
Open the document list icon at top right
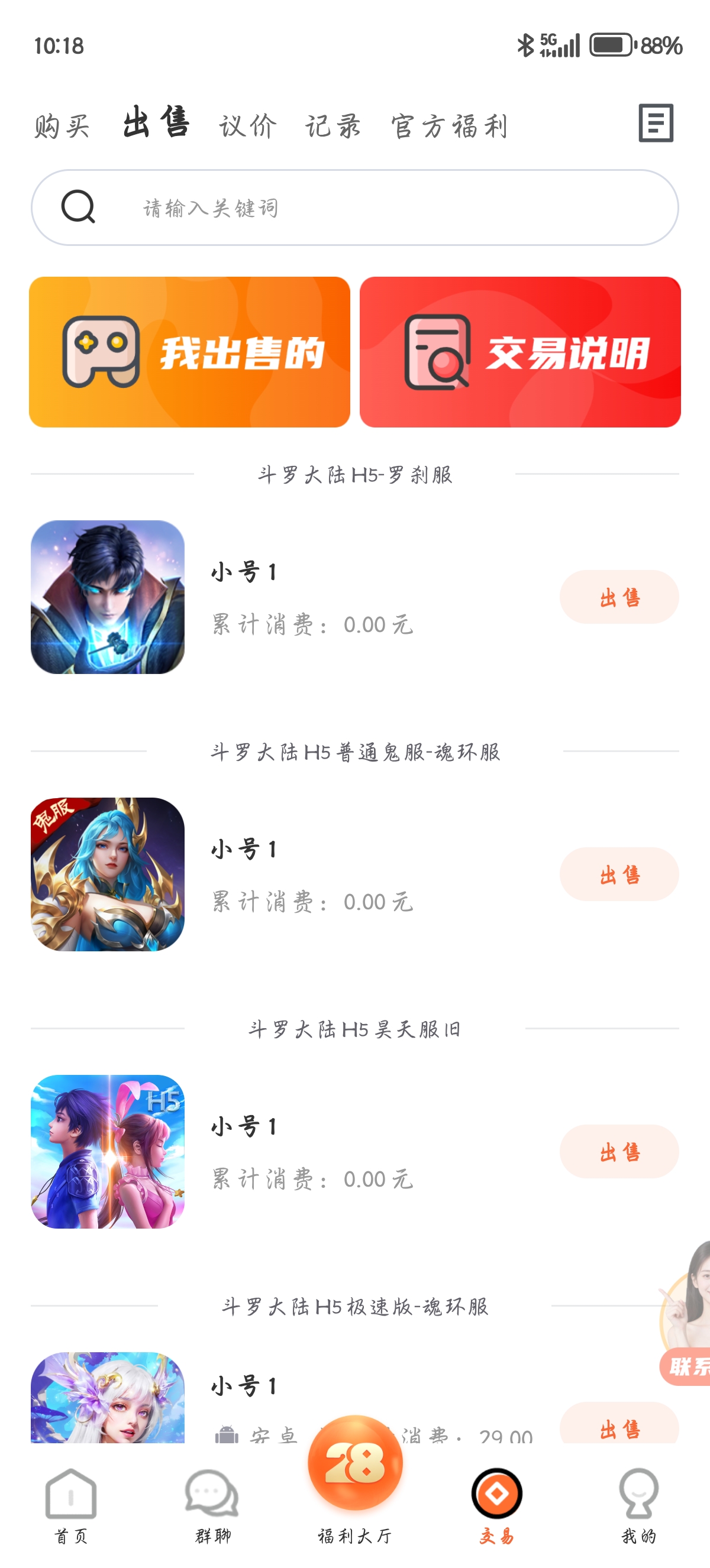[x=655, y=123]
